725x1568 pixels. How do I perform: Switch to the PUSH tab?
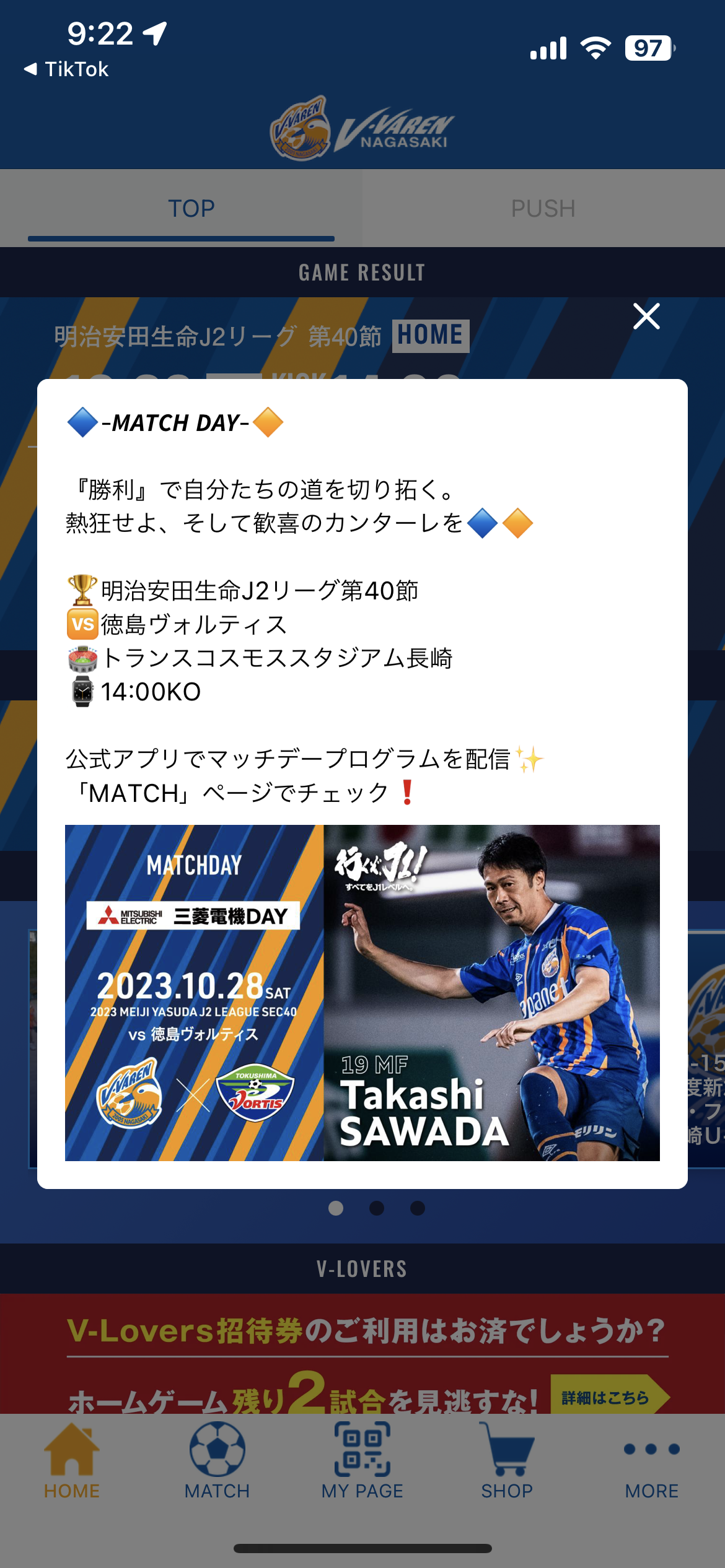(x=543, y=209)
